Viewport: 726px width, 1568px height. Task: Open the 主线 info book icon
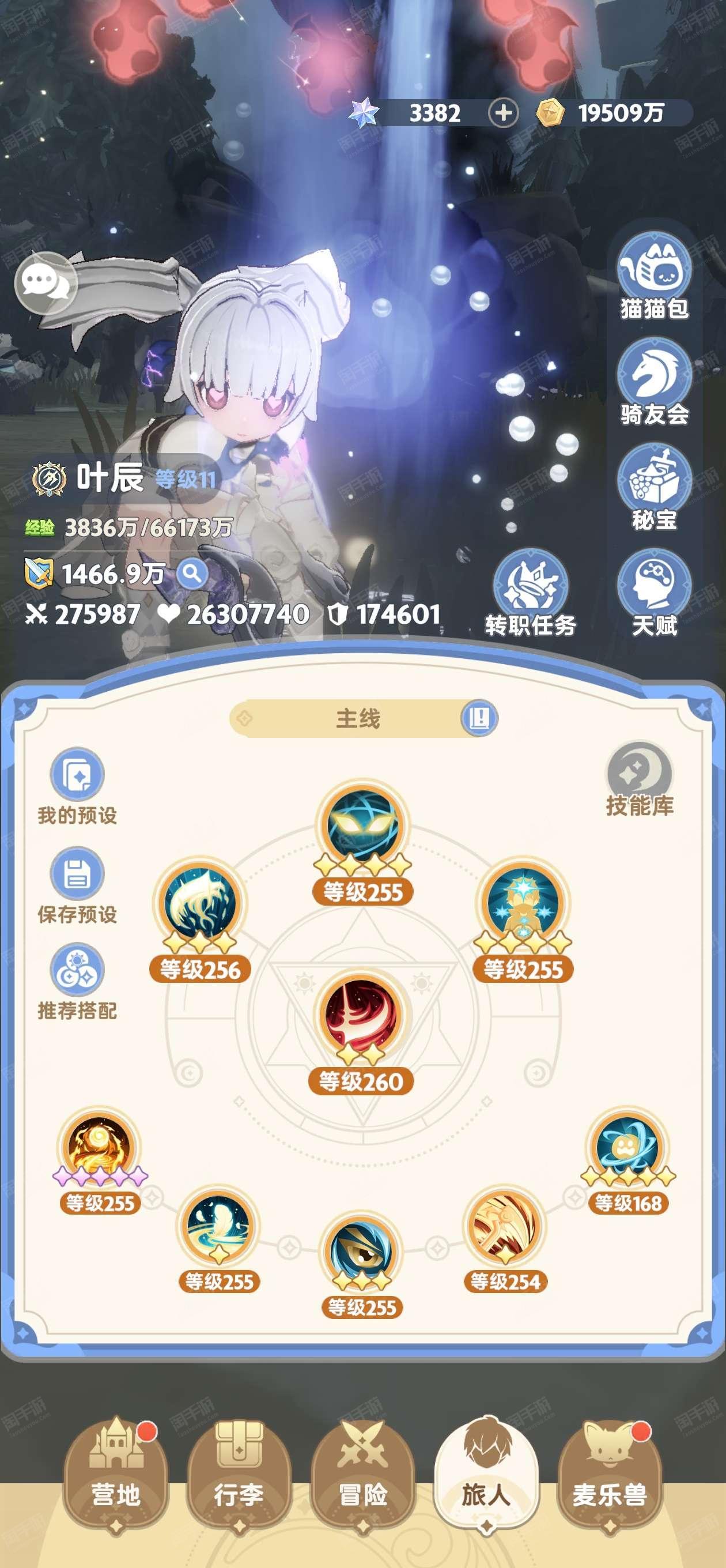click(x=479, y=718)
